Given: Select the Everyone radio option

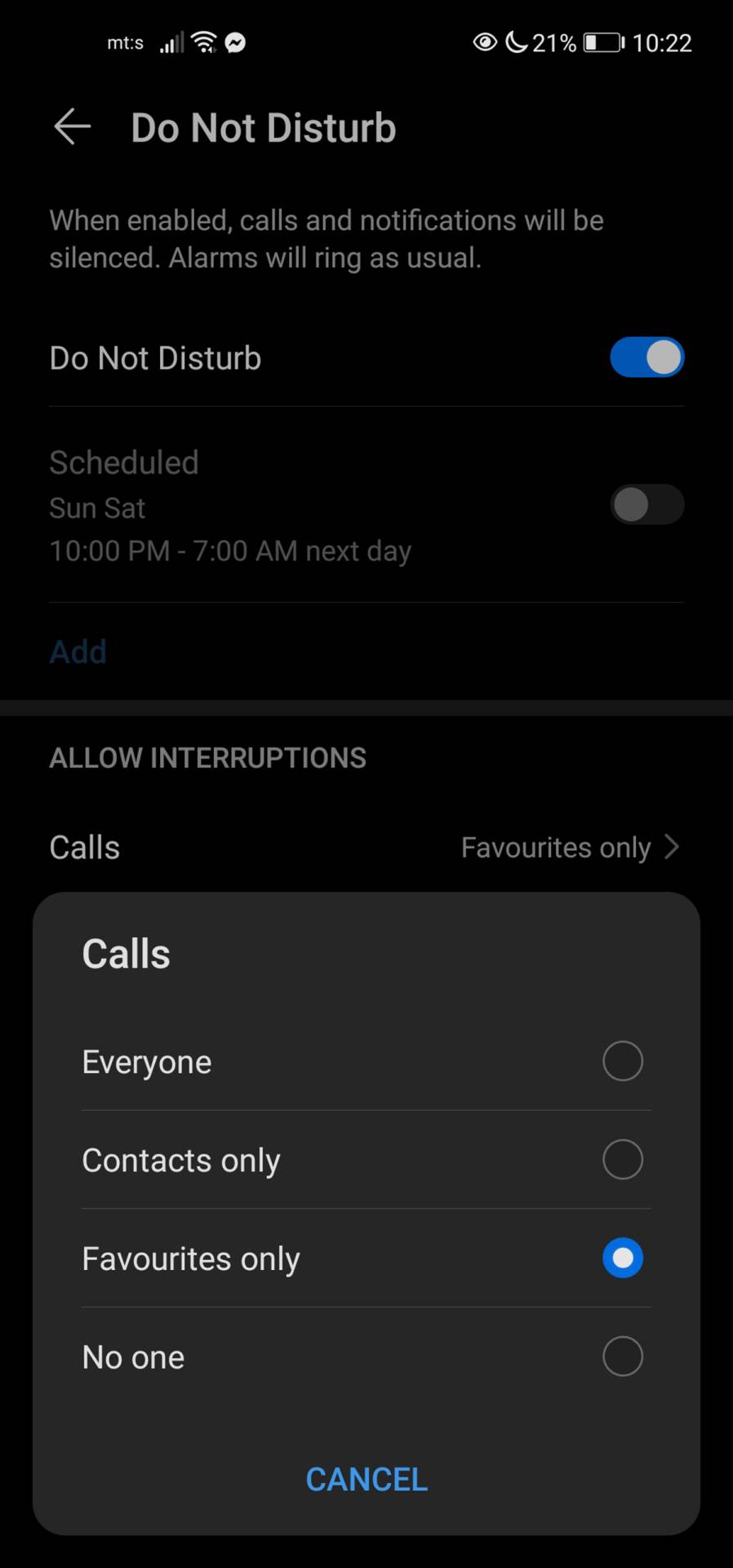Looking at the screenshot, I should point(622,1061).
